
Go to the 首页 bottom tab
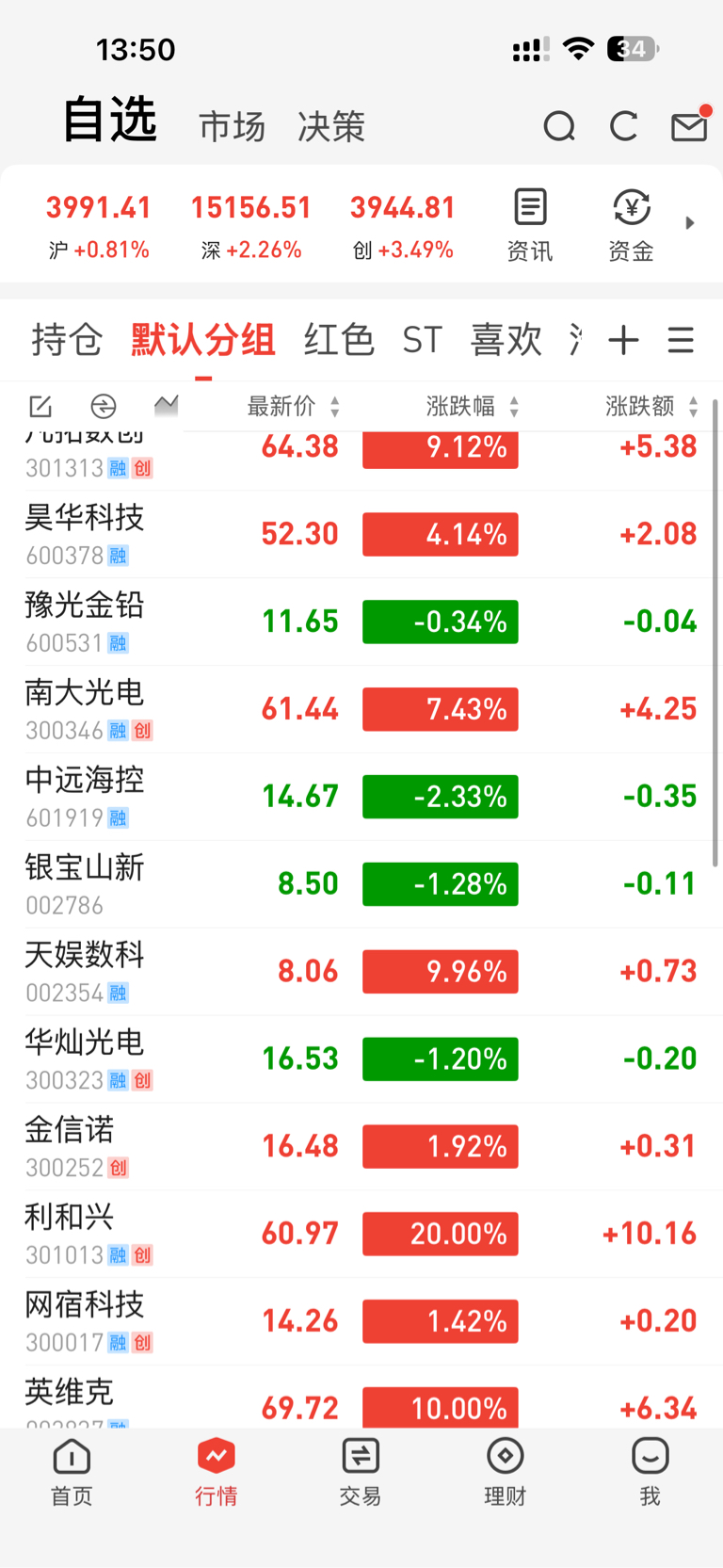click(72, 1472)
